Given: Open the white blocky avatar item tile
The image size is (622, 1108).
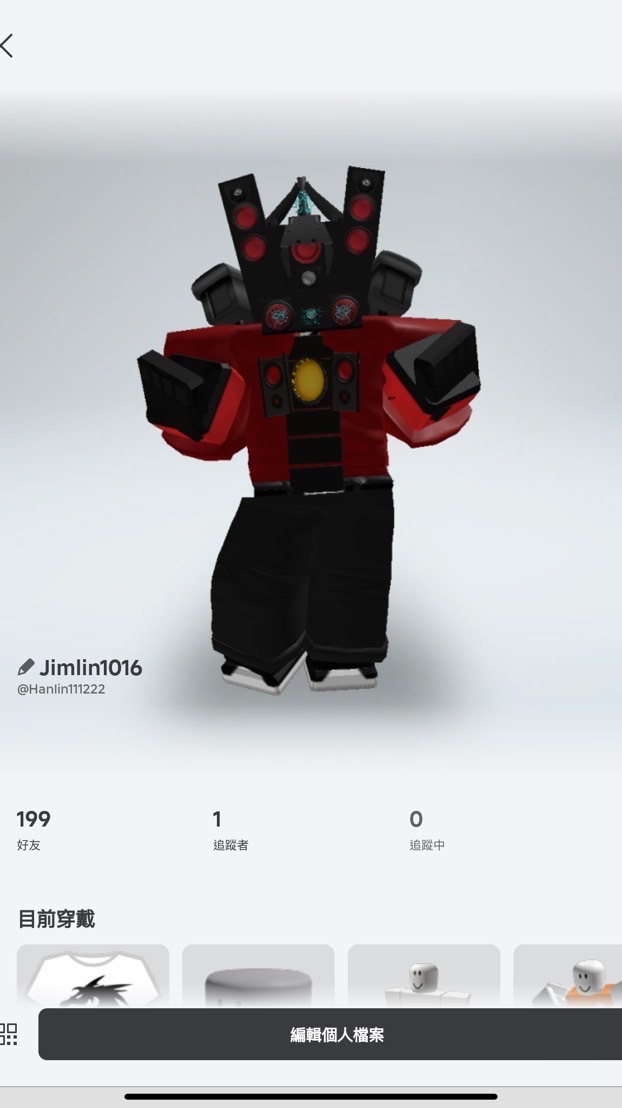Looking at the screenshot, I should [x=424, y=976].
